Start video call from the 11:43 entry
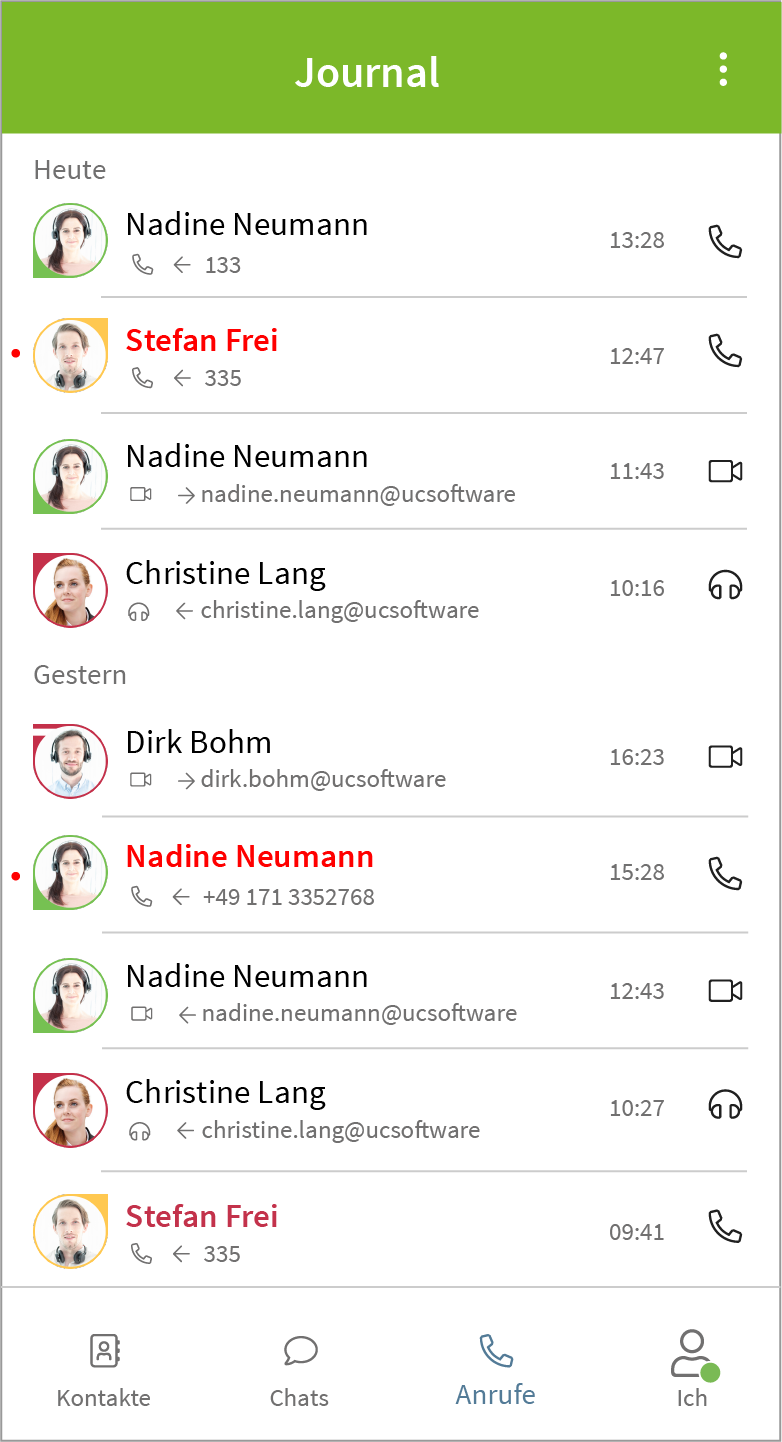Viewport: 782px width, 1442px height. click(725, 471)
